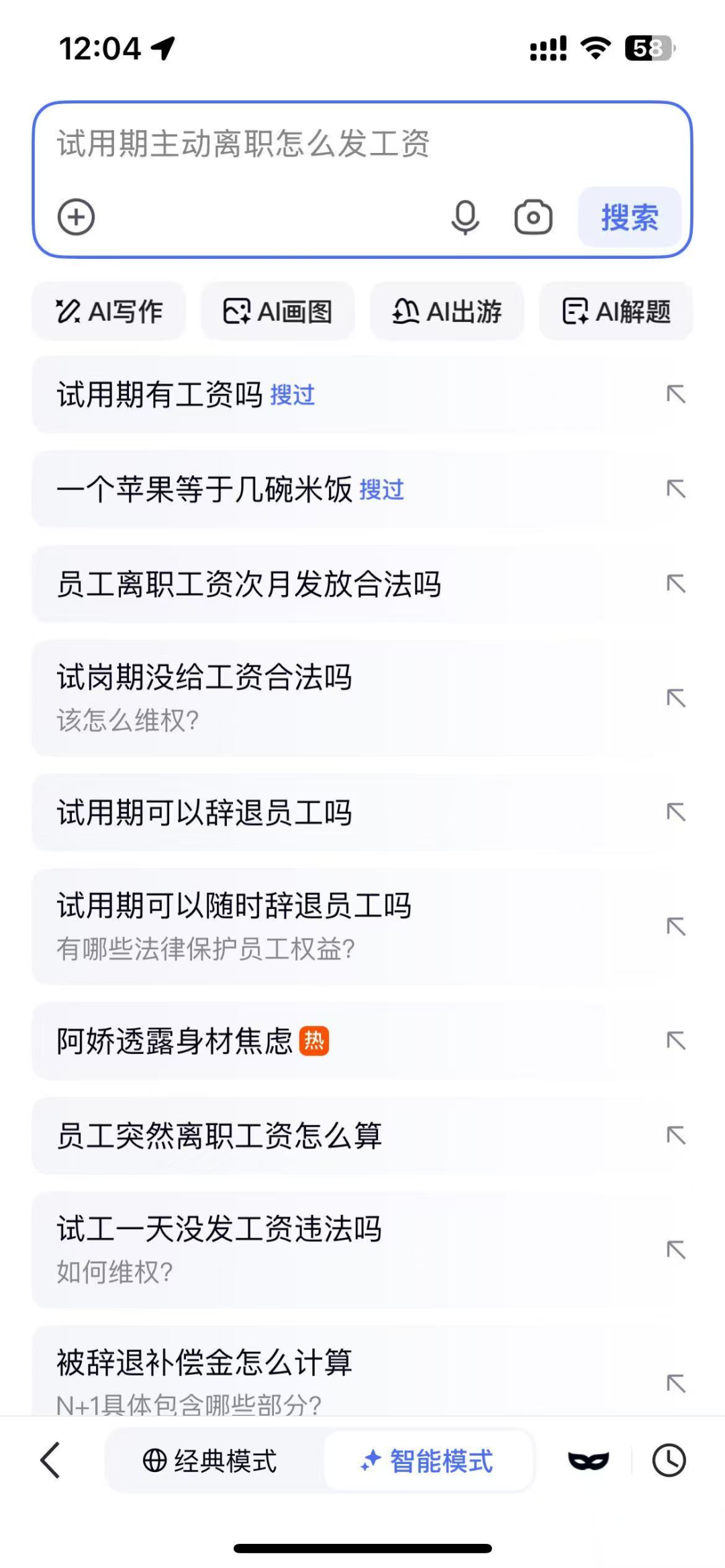
Task: Select suggestion 试用期可以辞退员工吗
Action: click(362, 813)
